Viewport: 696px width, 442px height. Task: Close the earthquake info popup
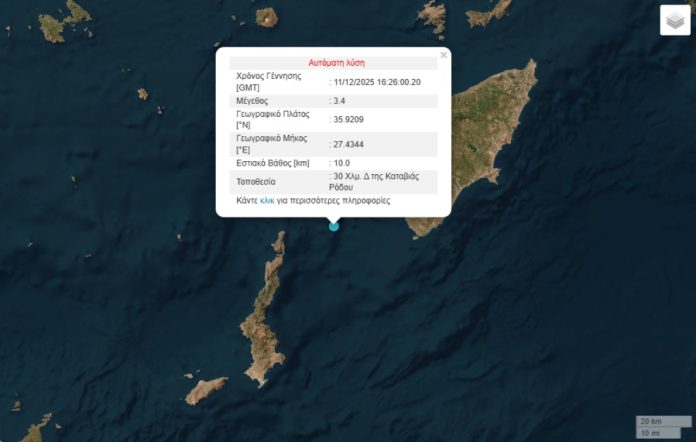(443, 55)
